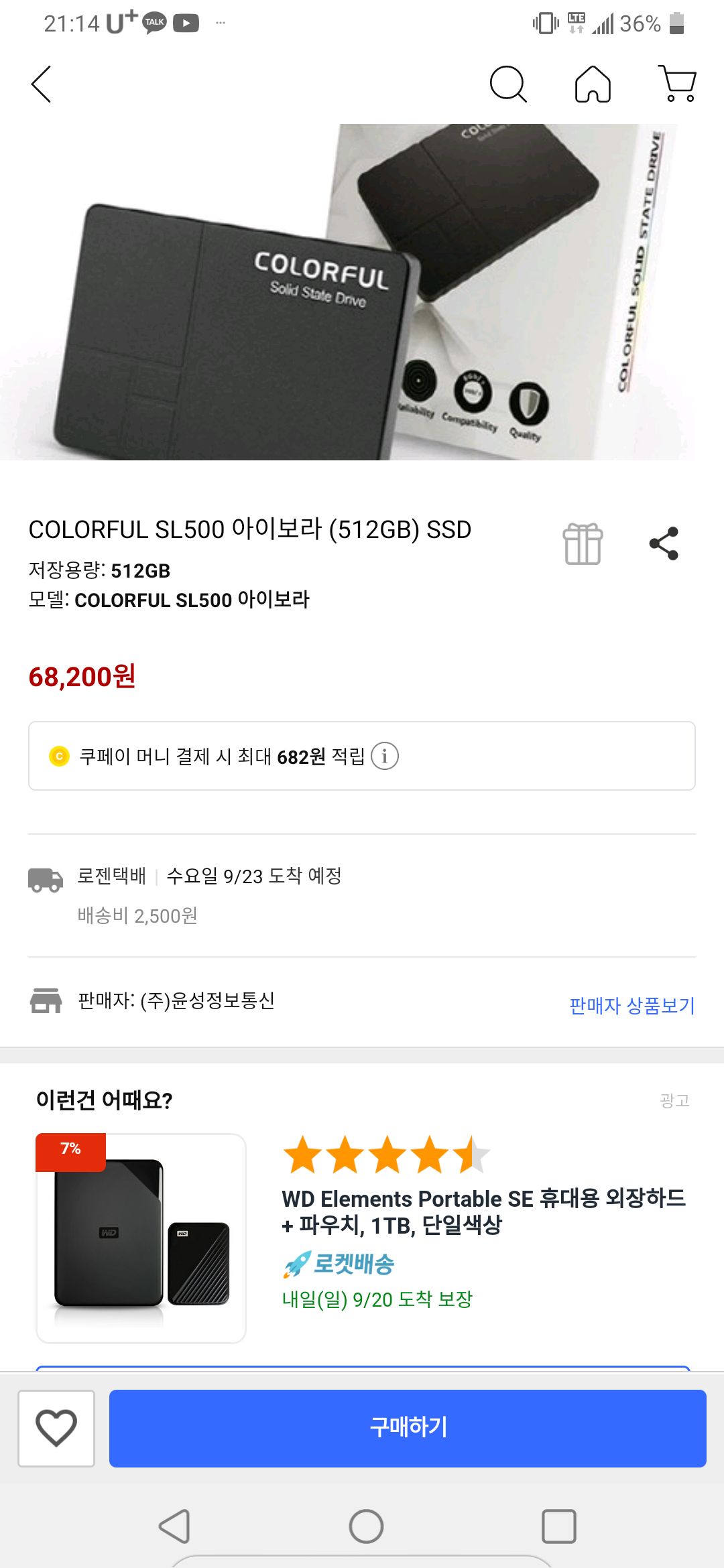Add this product to wishlist with heart
The width and height of the screenshot is (724, 1568).
pyautogui.click(x=56, y=1428)
